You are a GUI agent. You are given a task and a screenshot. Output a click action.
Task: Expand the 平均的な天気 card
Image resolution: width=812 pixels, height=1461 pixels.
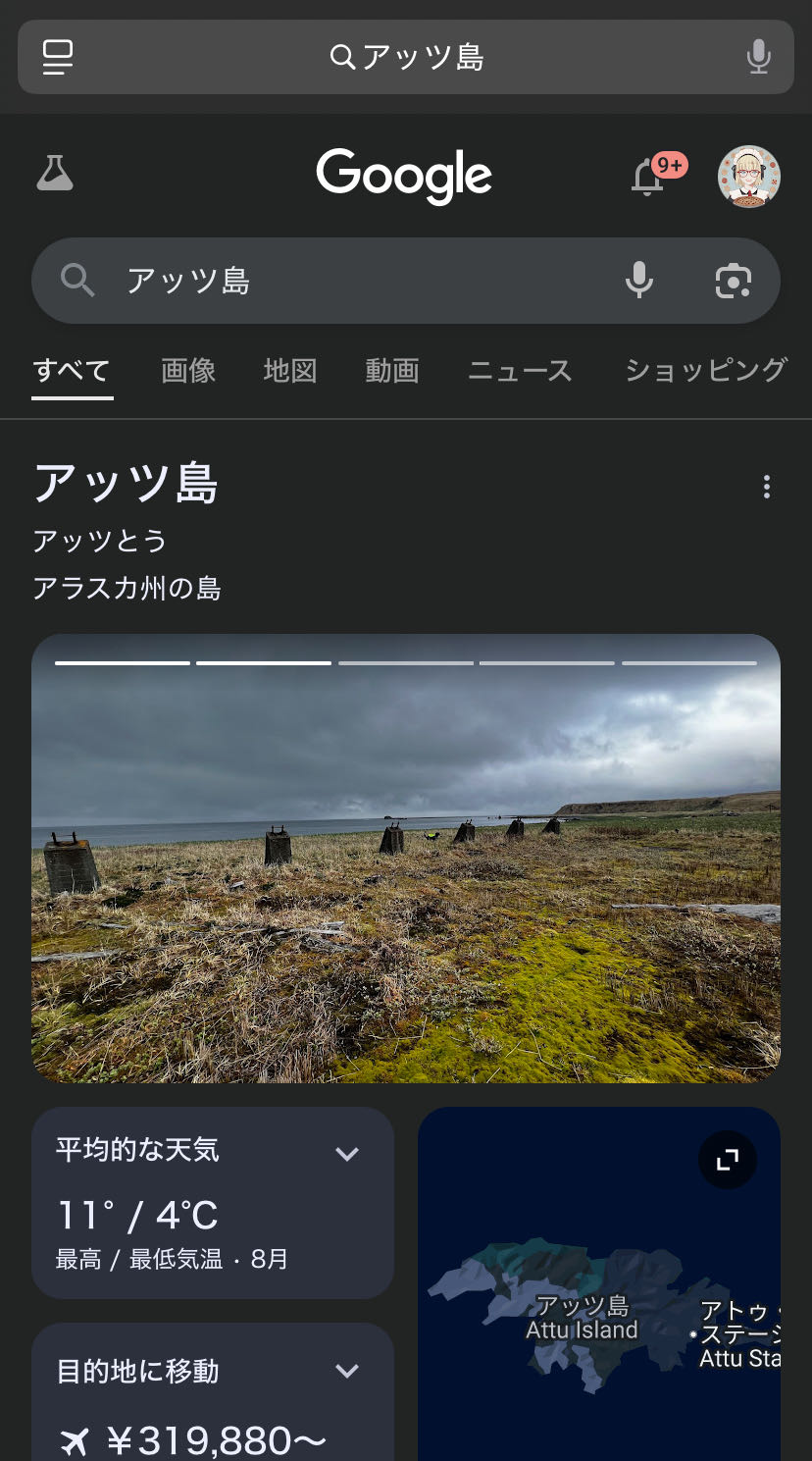click(x=347, y=1154)
